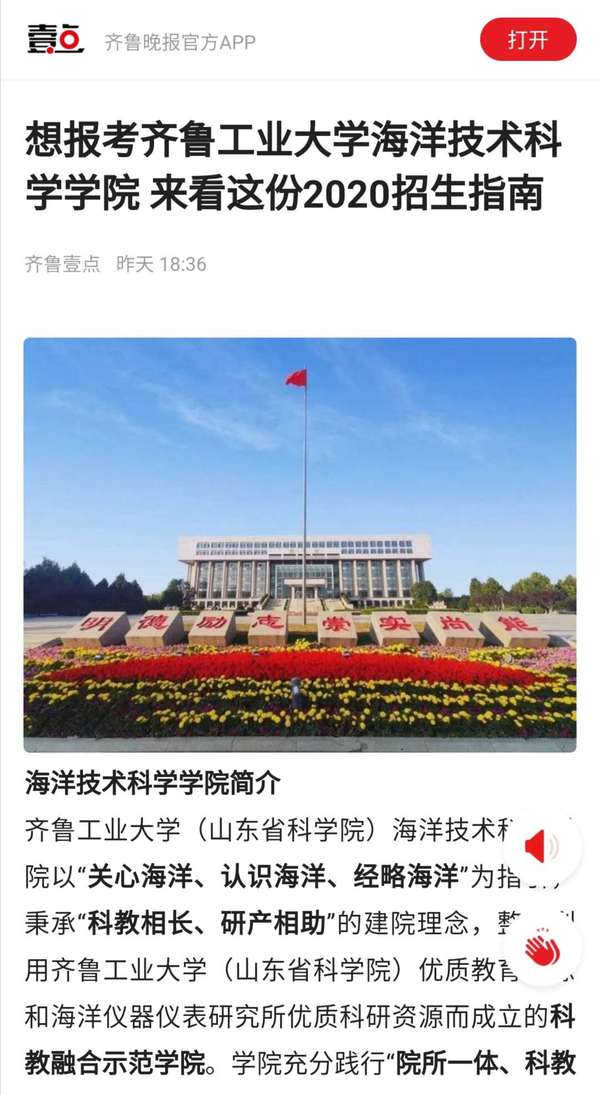Applaud the article with clapping hands button

click(542, 949)
